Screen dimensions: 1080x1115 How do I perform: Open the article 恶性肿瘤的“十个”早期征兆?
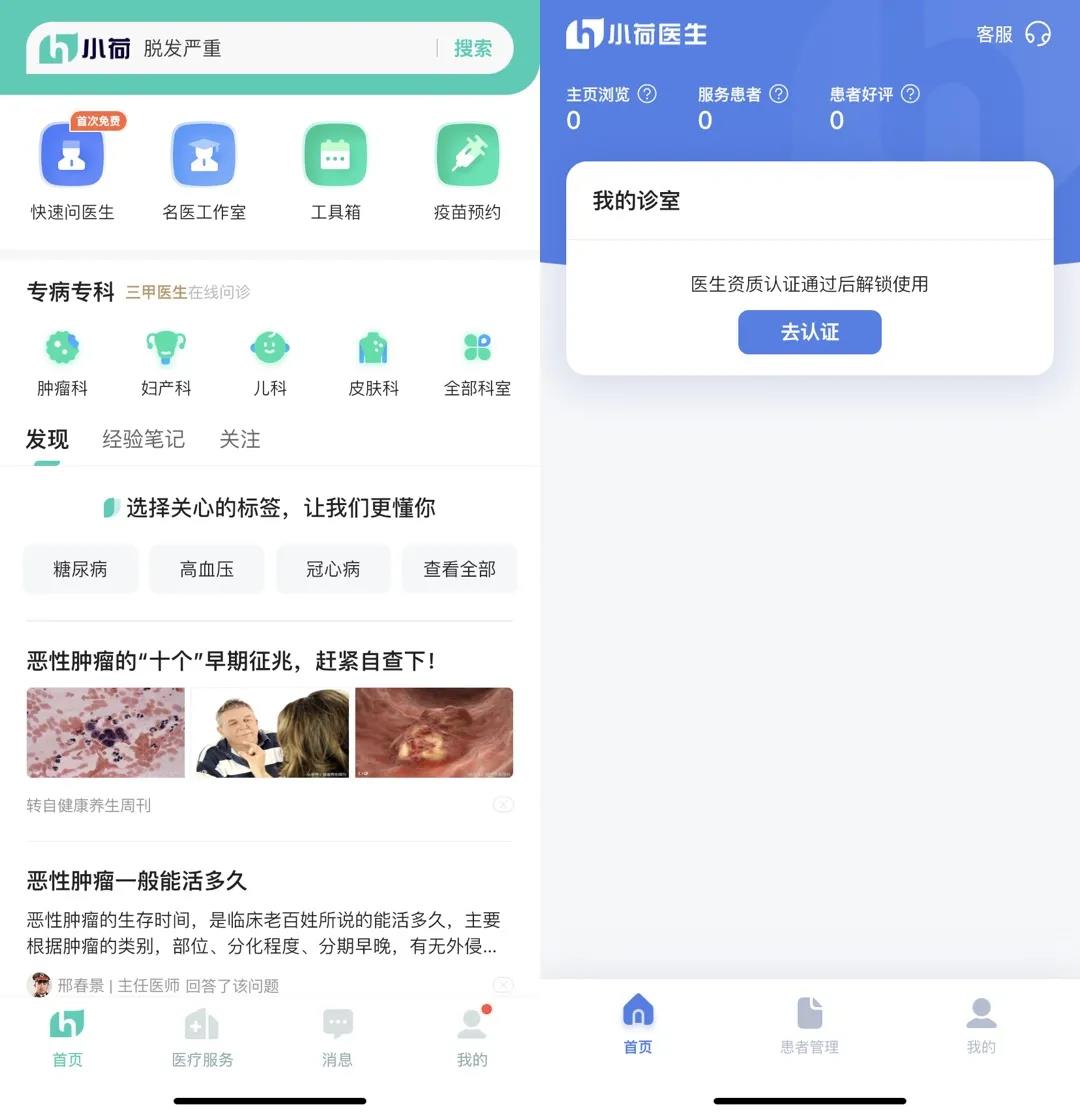(x=231, y=661)
